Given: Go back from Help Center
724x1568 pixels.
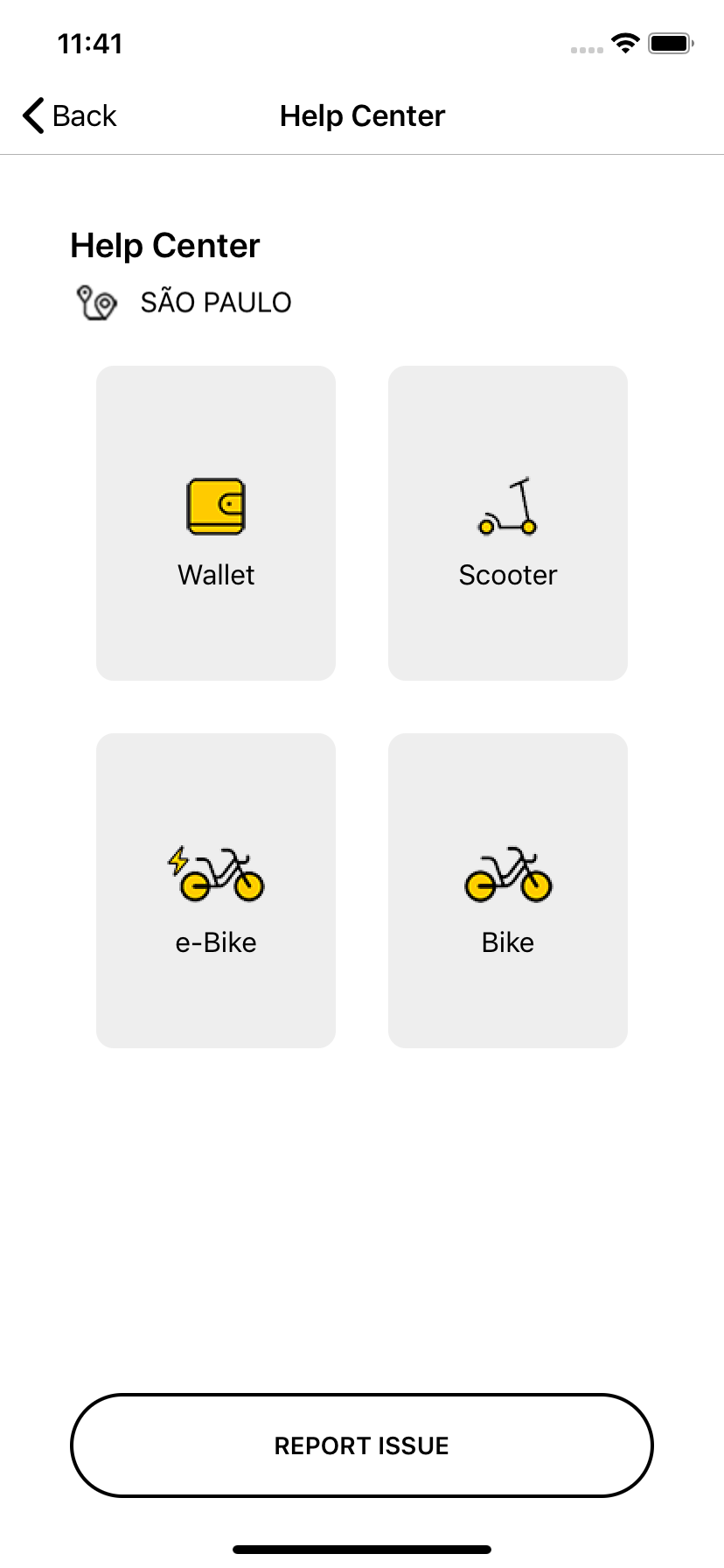Looking at the screenshot, I should point(70,115).
